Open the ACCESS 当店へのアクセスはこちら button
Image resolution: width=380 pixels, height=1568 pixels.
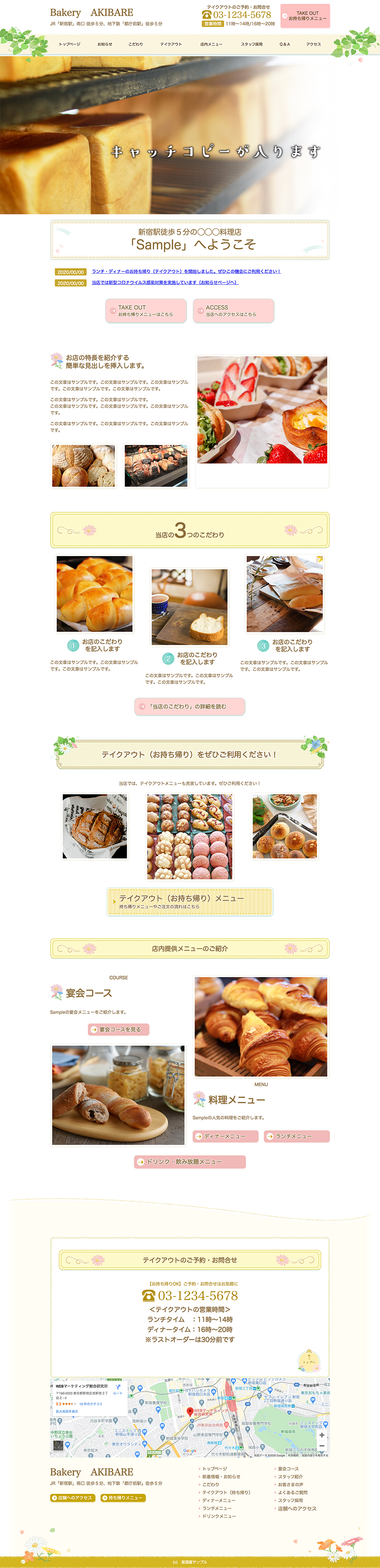point(233,311)
